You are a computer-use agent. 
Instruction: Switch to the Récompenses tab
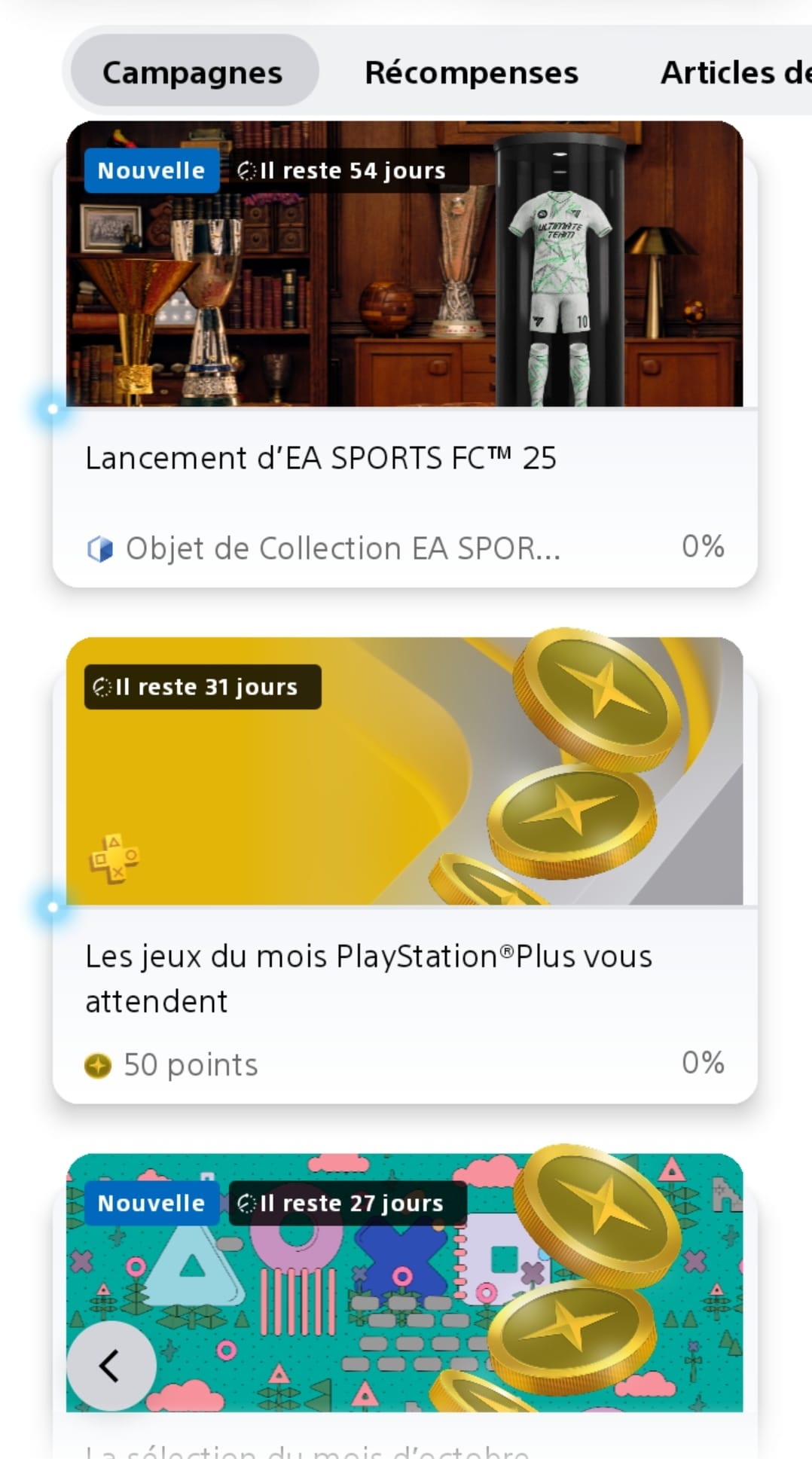tap(471, 72)
